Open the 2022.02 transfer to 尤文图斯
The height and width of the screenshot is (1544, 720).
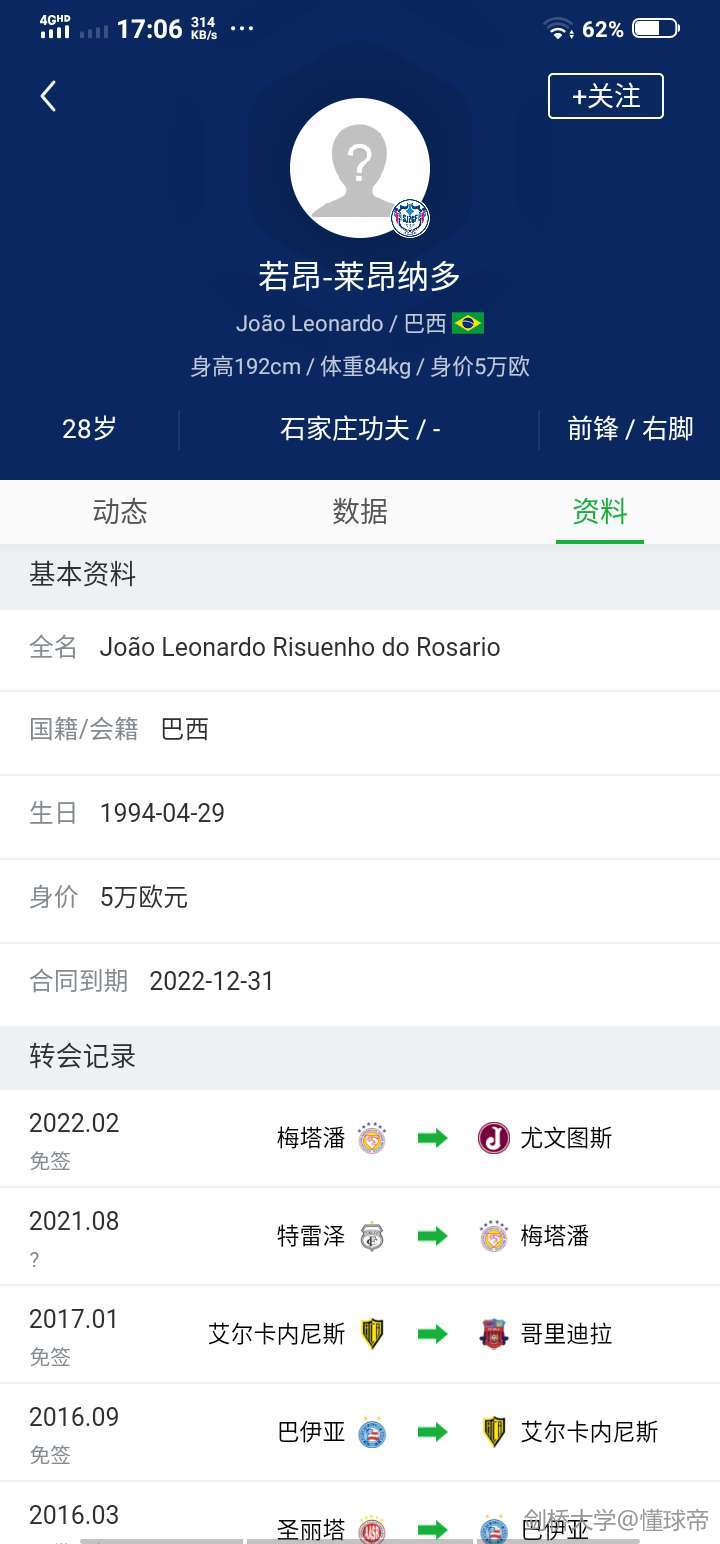coord(360,1139)
